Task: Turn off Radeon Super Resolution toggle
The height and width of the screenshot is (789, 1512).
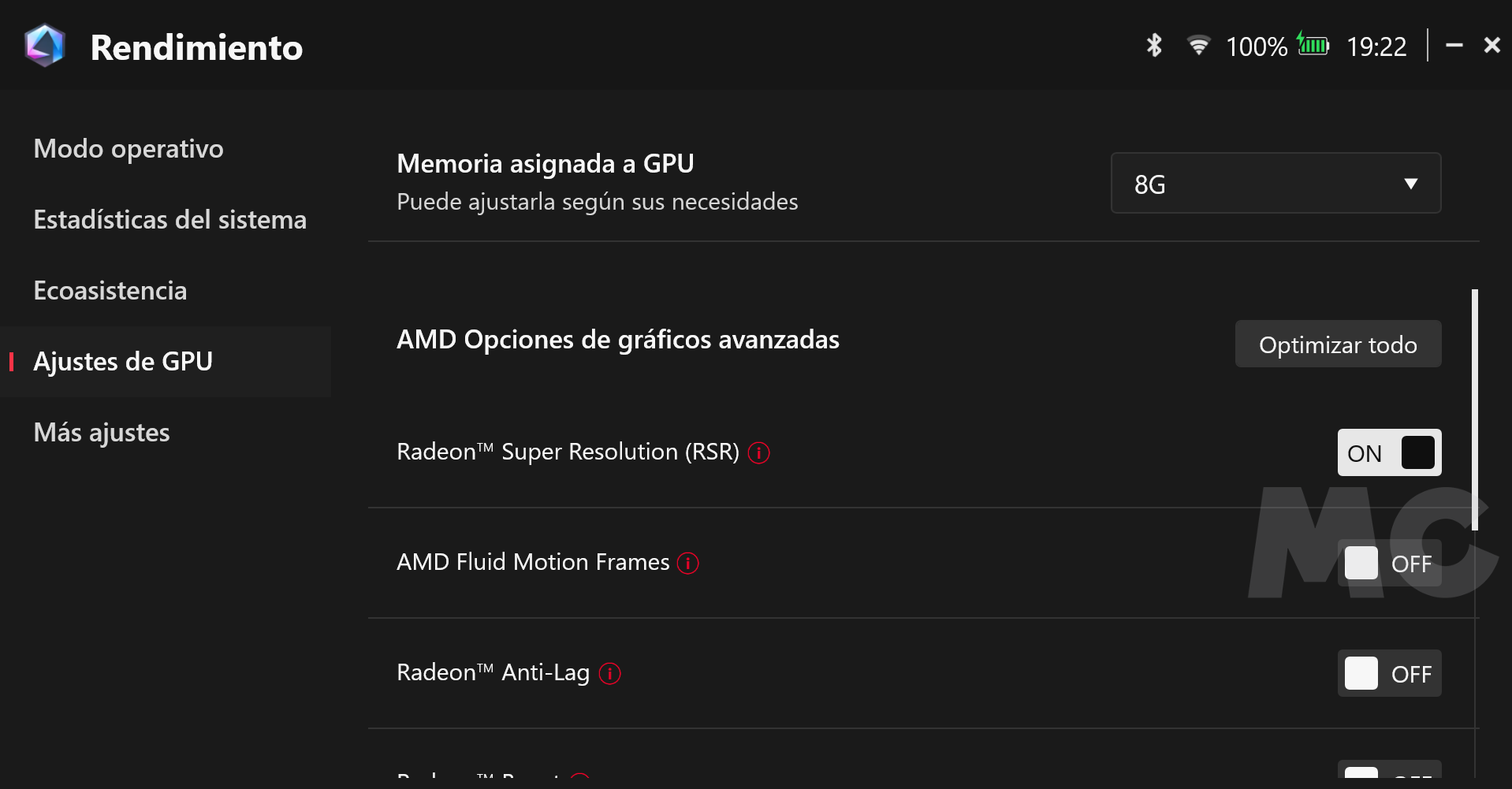Action: (x=1389, y=453)
